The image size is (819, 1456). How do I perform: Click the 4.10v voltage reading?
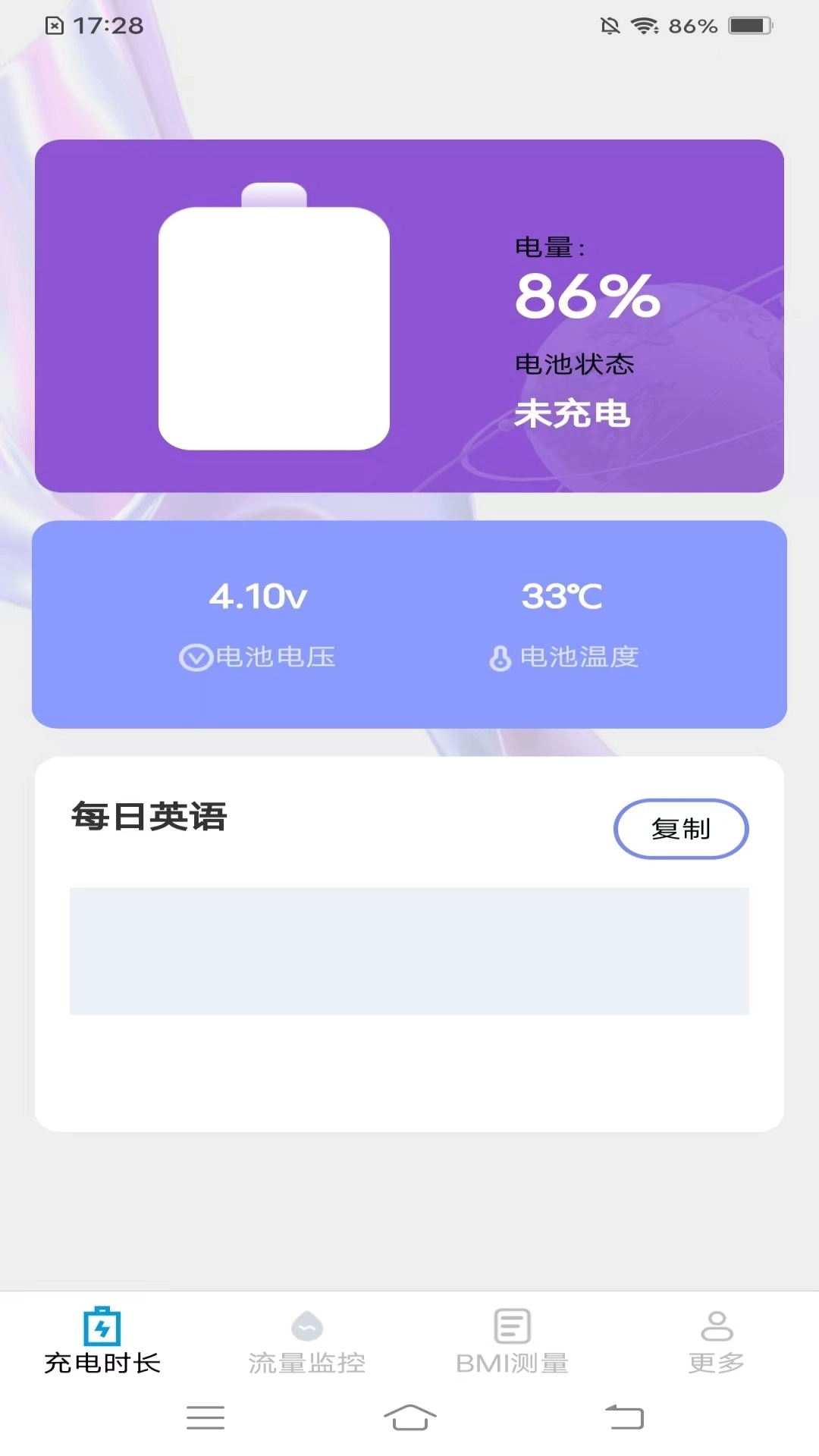coord(258,597)
